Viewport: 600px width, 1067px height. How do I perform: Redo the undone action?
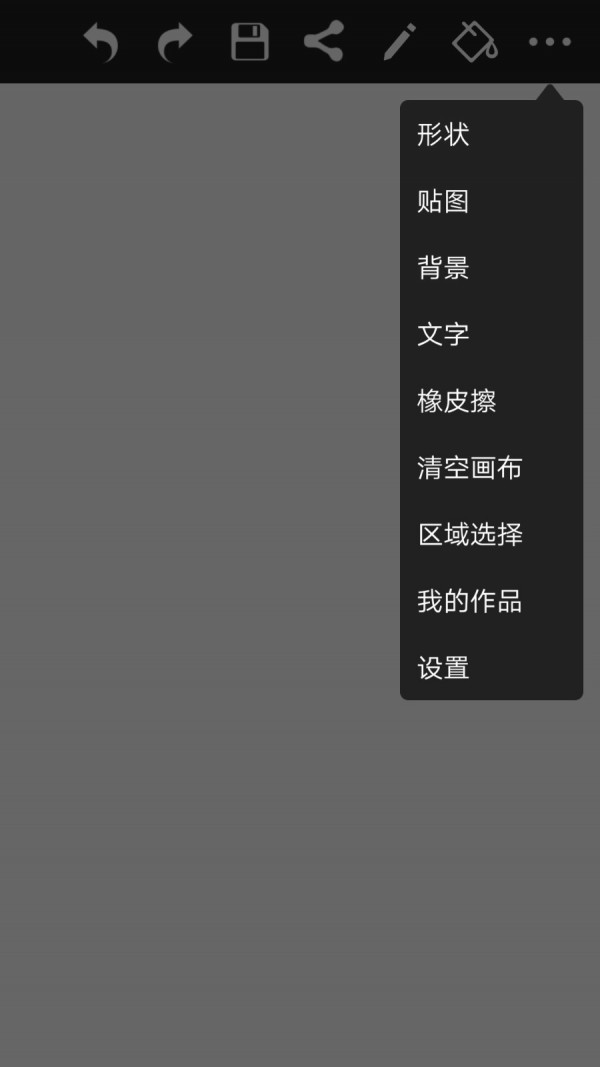pos(175,42)
